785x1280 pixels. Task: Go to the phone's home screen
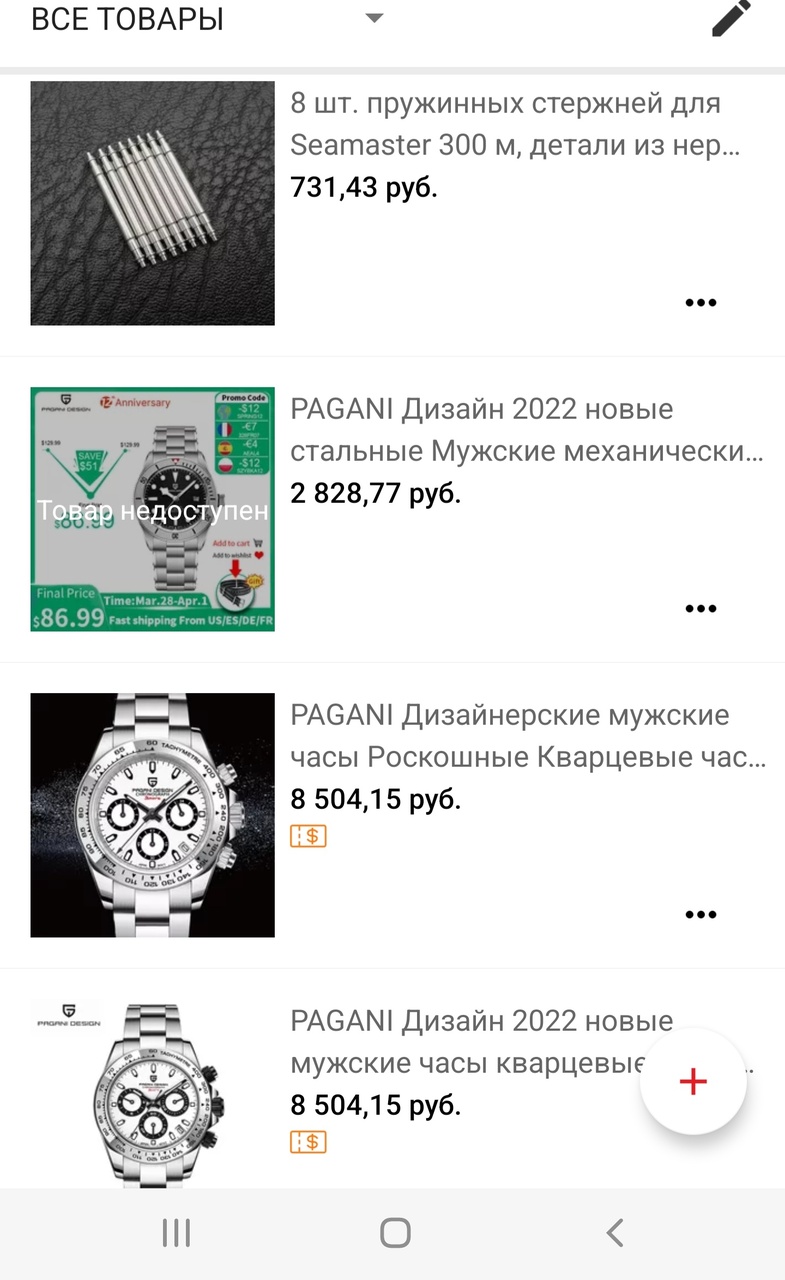[x=395, y=1233]
